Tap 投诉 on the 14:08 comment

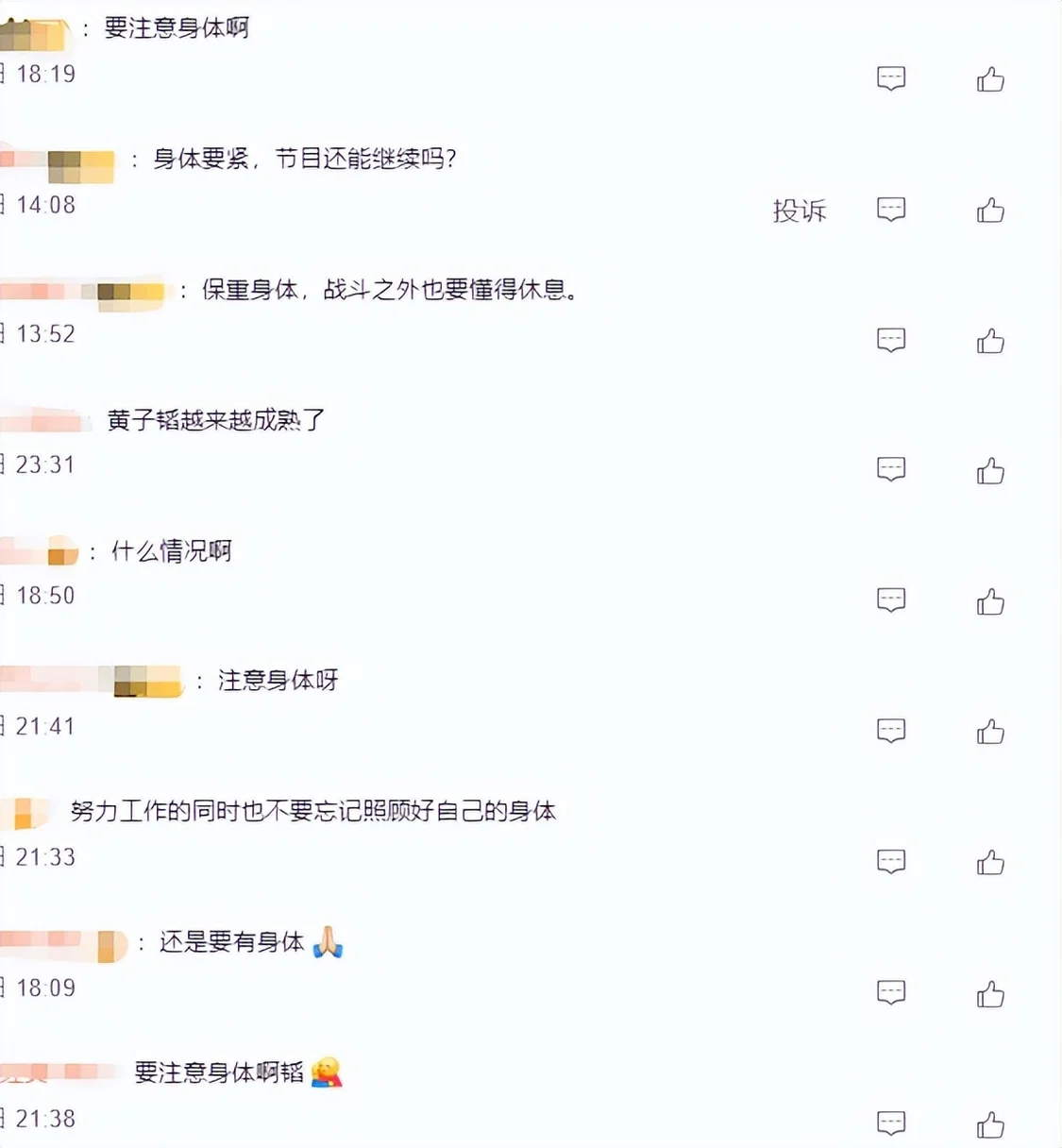[800, 211]
